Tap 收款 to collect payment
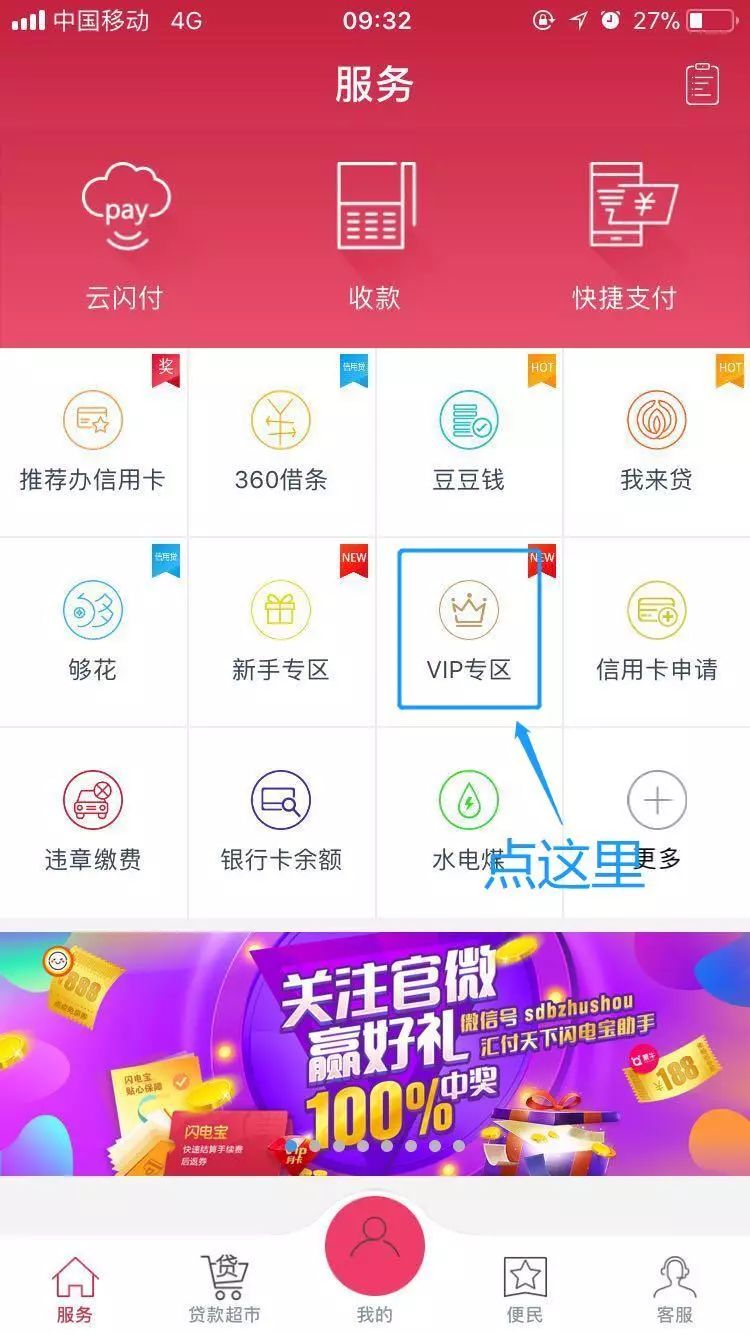Image resolution: width=750 pixels, height=1334 pixels. pos(375,236)
